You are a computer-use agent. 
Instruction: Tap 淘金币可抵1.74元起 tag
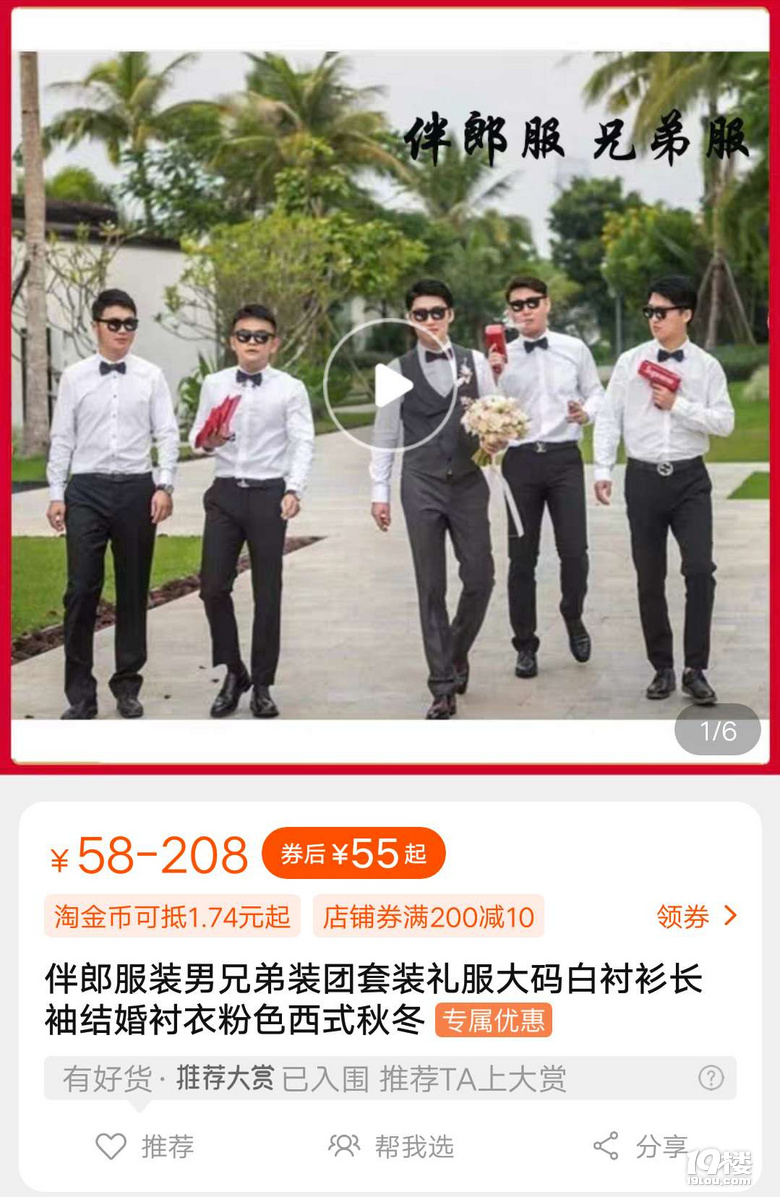click(x=172, y=916)
